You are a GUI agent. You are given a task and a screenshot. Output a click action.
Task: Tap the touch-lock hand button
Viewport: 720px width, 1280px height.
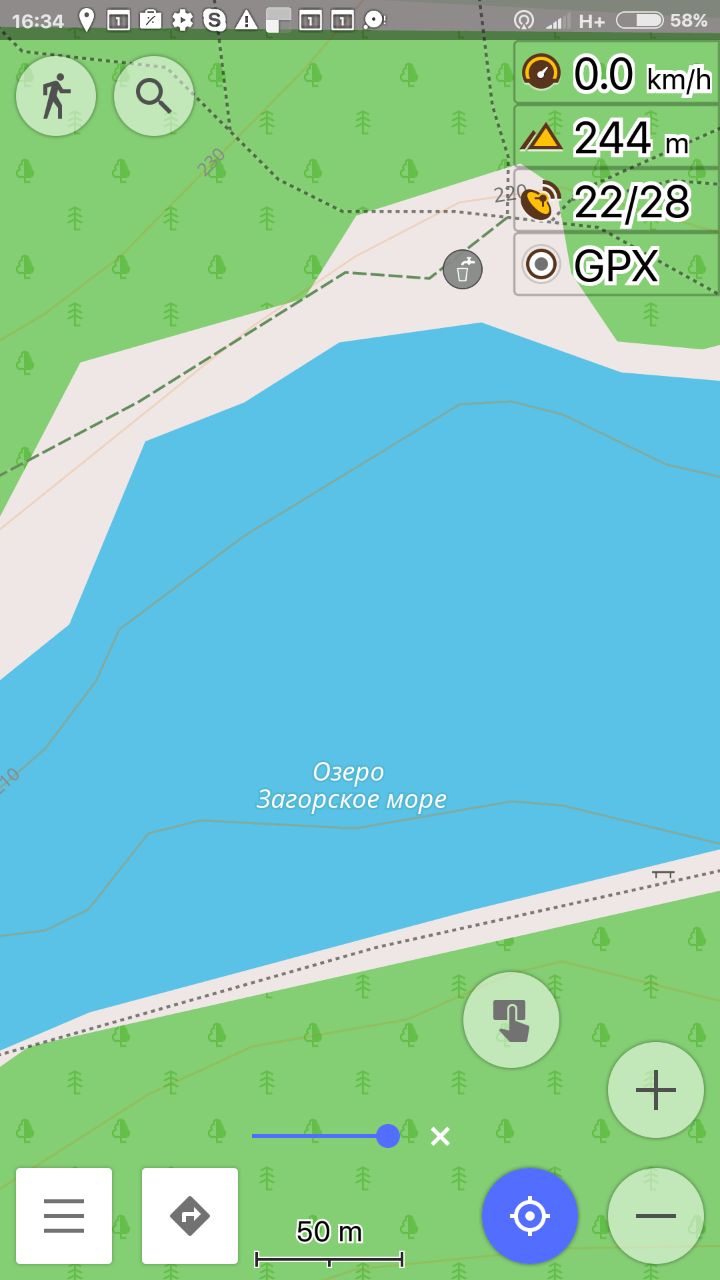[511, 1020]
